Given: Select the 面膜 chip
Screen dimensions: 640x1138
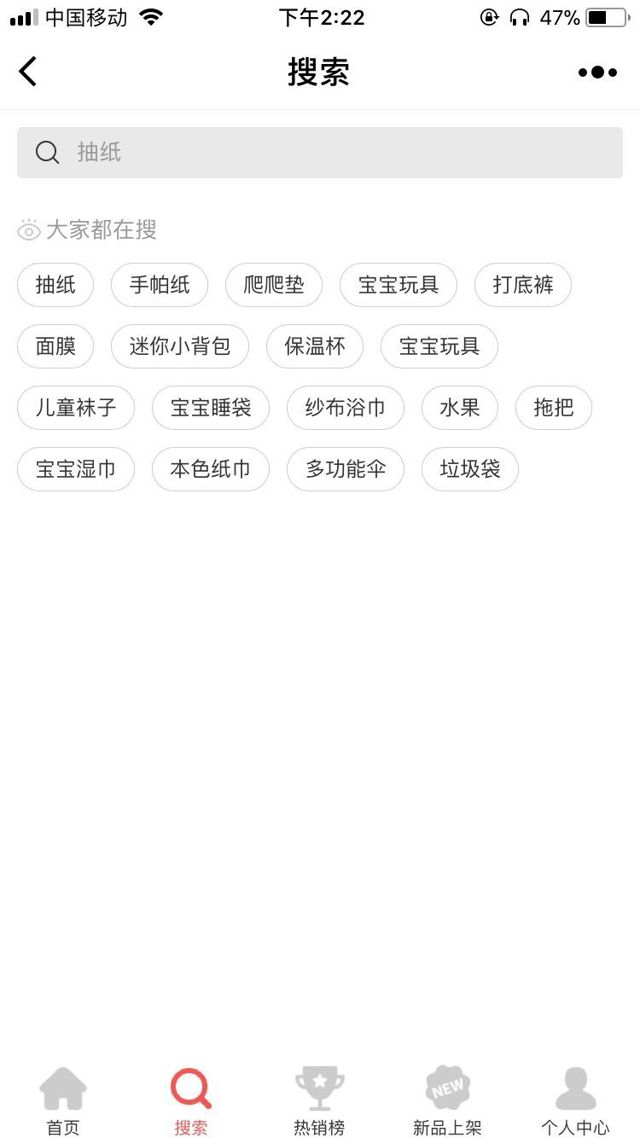Looking at the screenshot, I should point(55,346).
